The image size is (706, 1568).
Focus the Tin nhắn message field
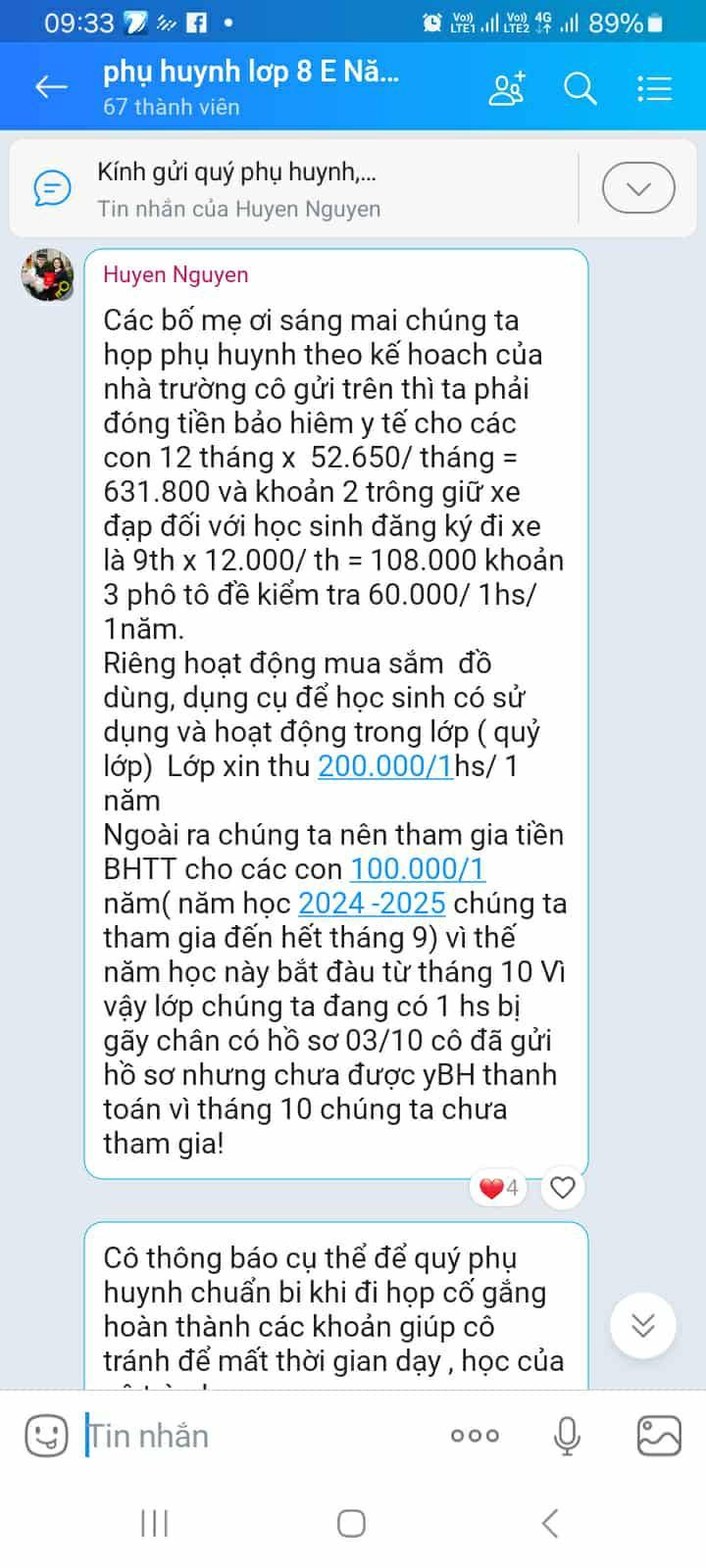255,1437
